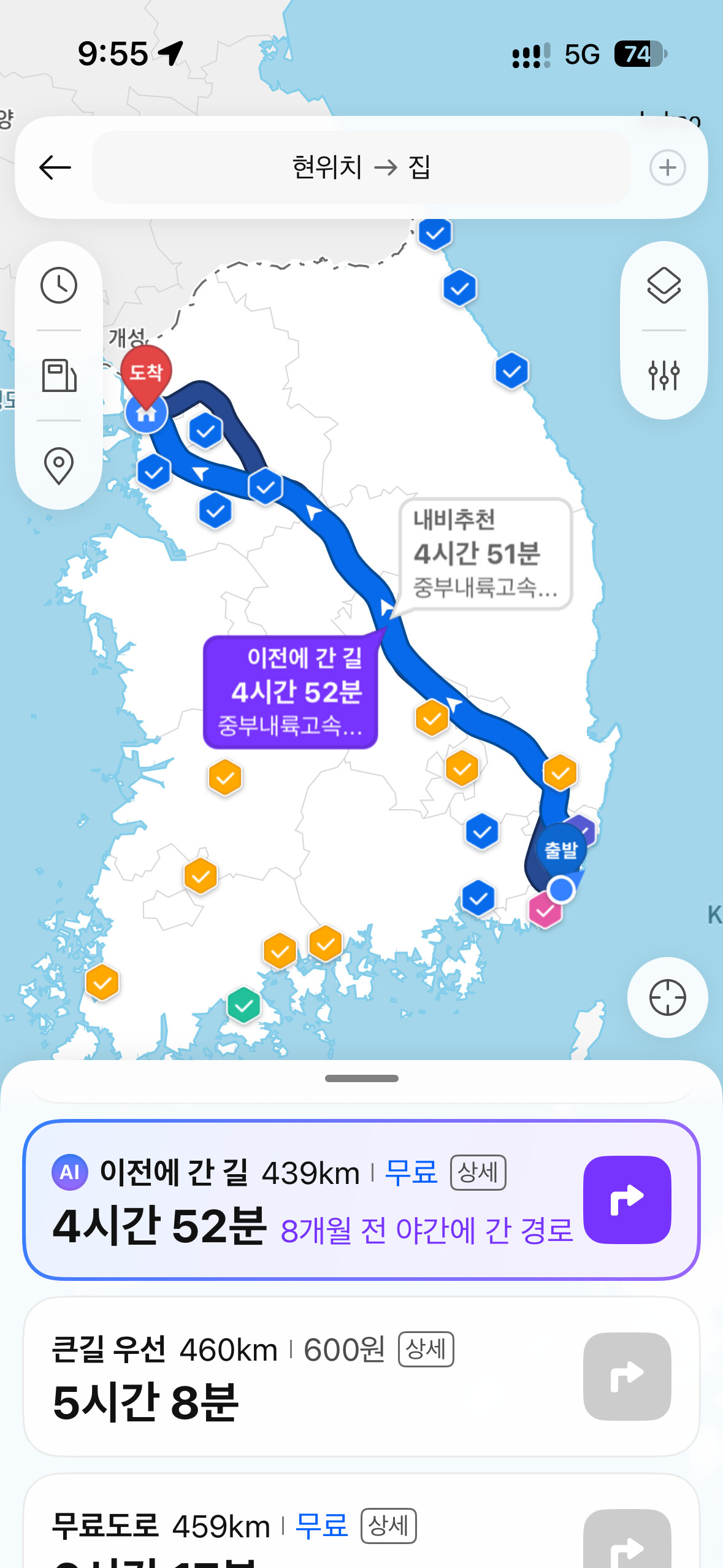The width and height of the screenshot is (723, 1568).
Task: Add a waypoint with the plus icon
Action: pyautogui.click(x=667, y=167)
